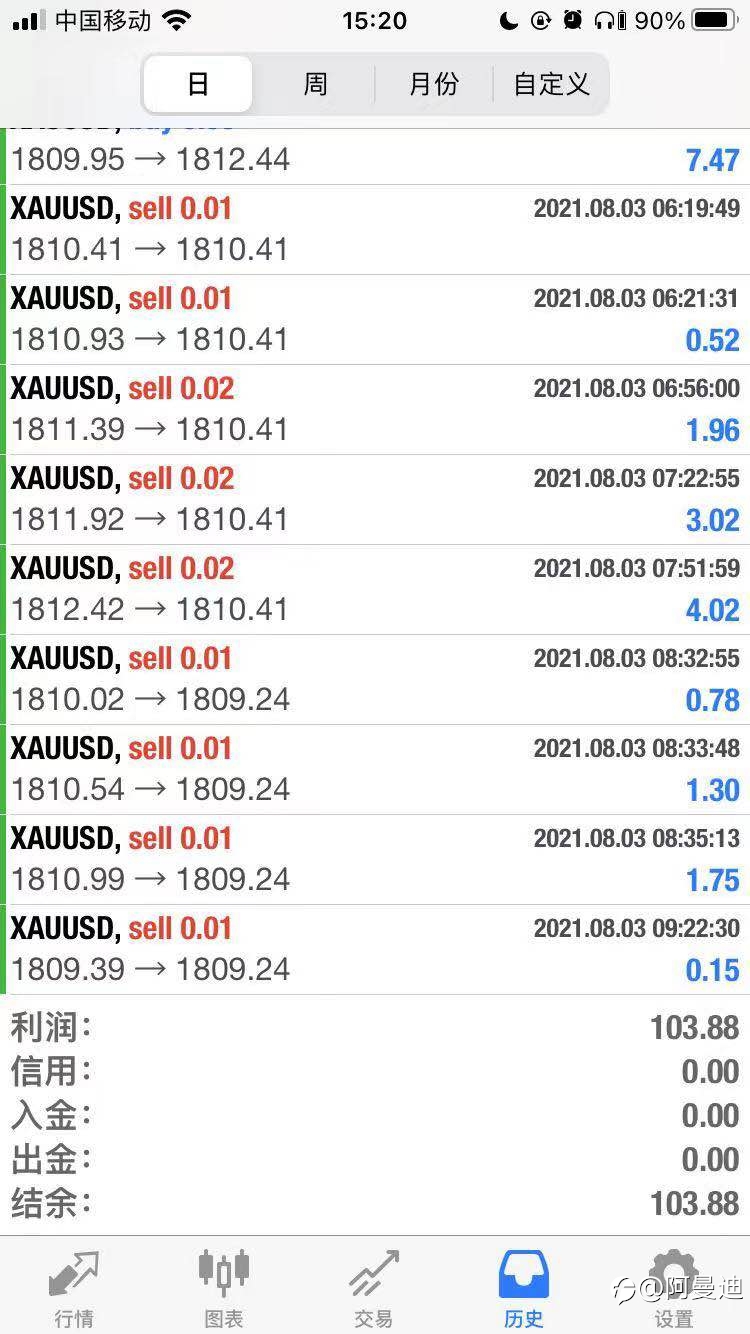The image size is (750, 1334).
Task: Open the 行情 quotes tab
Action: [74, 1288]
